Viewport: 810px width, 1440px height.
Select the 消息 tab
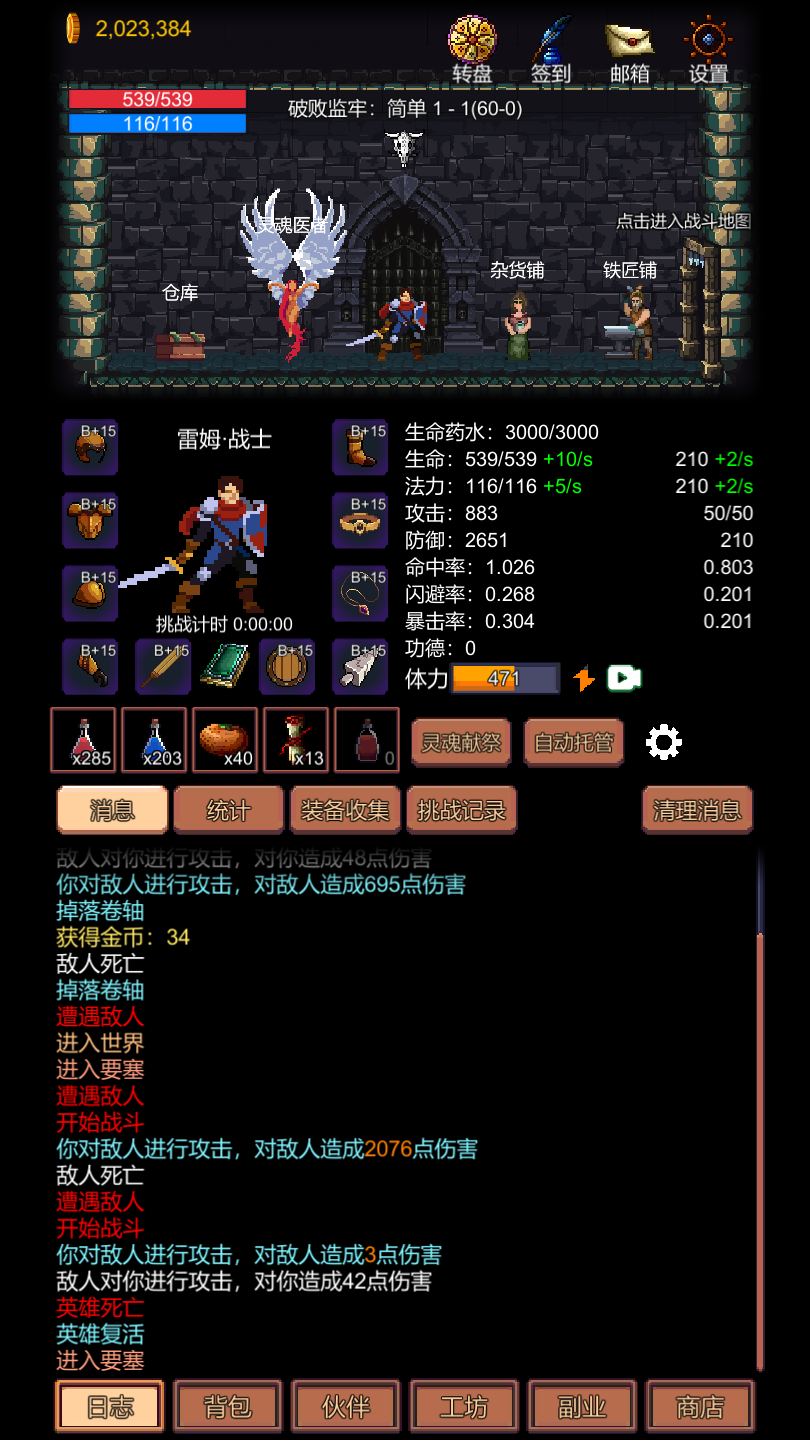pos(112,810)
